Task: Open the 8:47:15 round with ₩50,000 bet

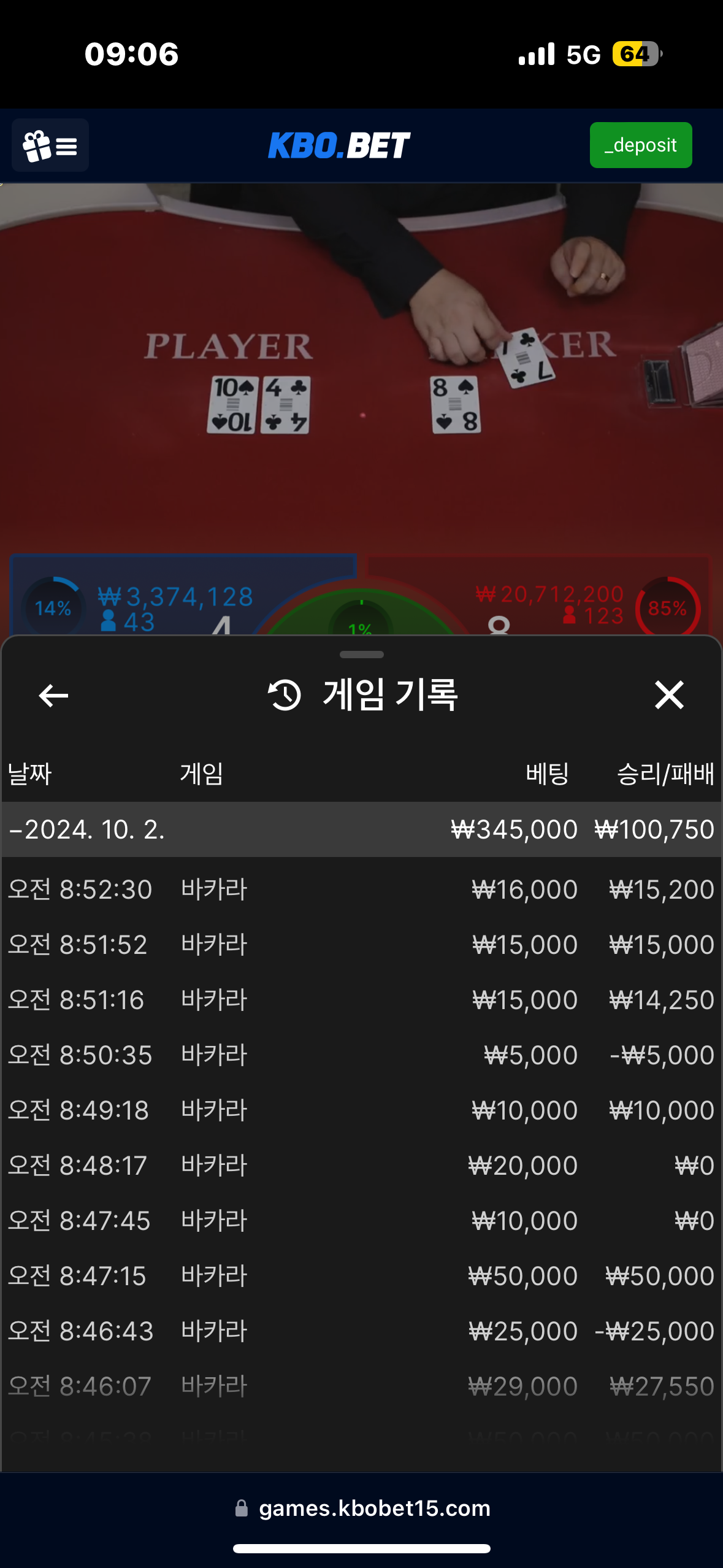Action: (x=361, y=1276)
